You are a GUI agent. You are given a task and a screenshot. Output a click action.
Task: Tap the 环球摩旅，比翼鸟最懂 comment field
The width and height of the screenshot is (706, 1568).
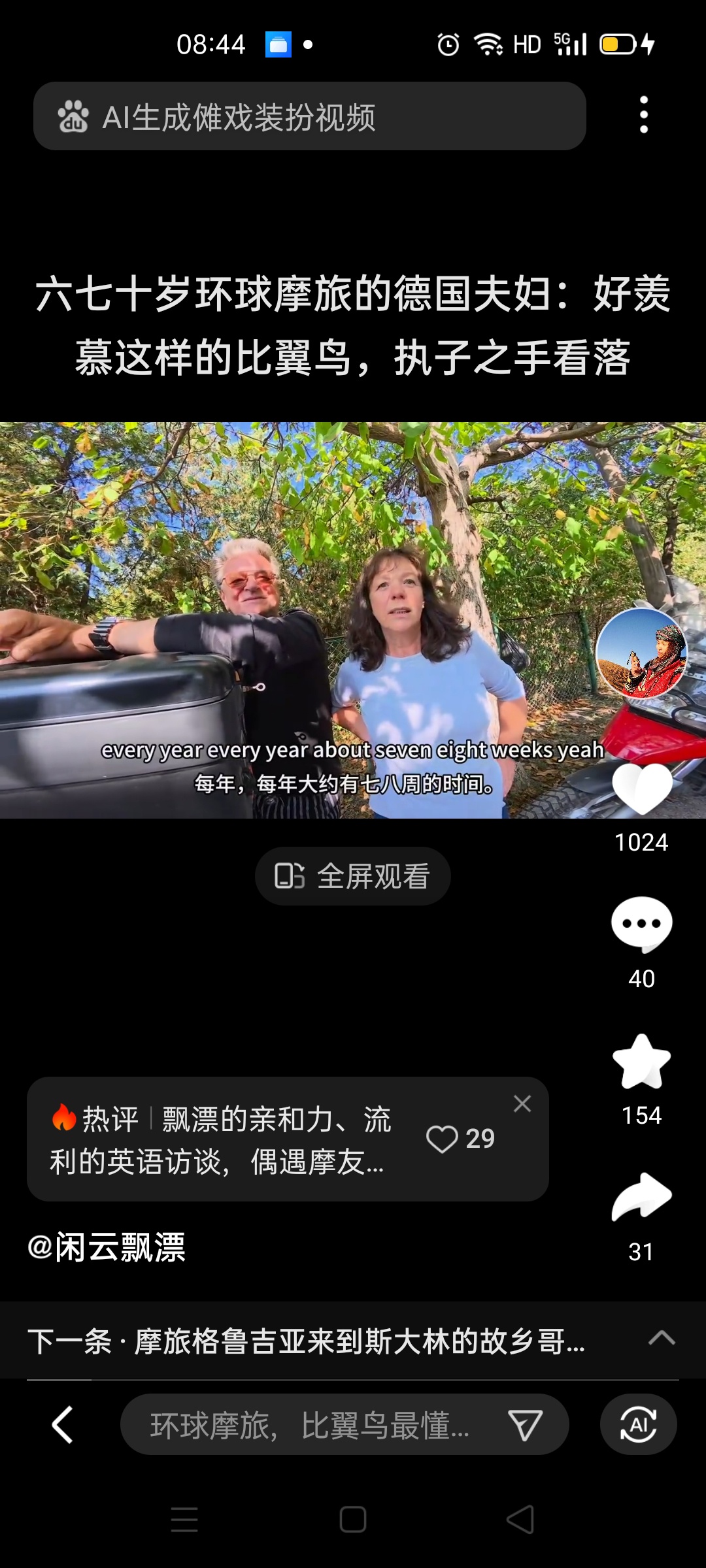click(x=311, y=1425)
